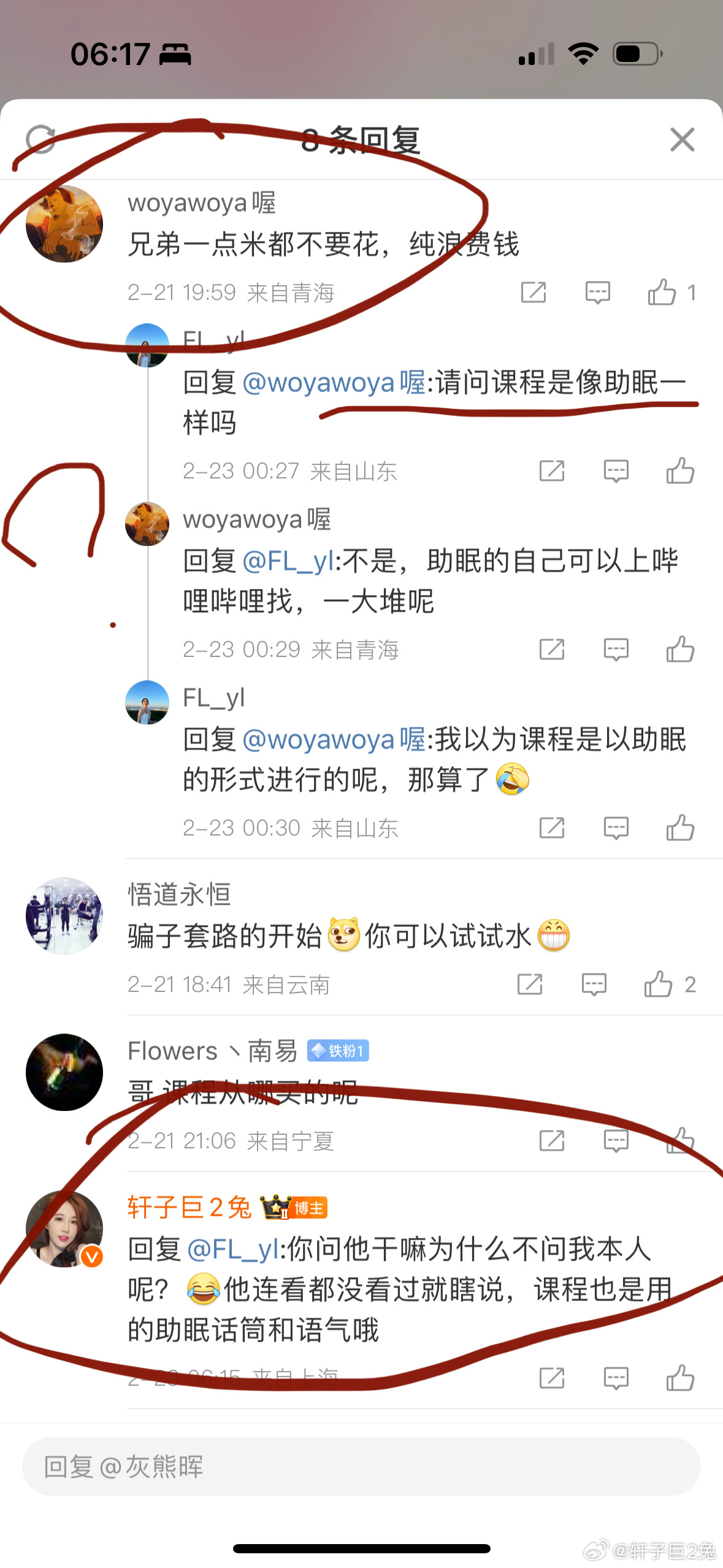Forward 悟道永恒's comment
Screen dimensions: 723x1568
click(x=530, y=985)
